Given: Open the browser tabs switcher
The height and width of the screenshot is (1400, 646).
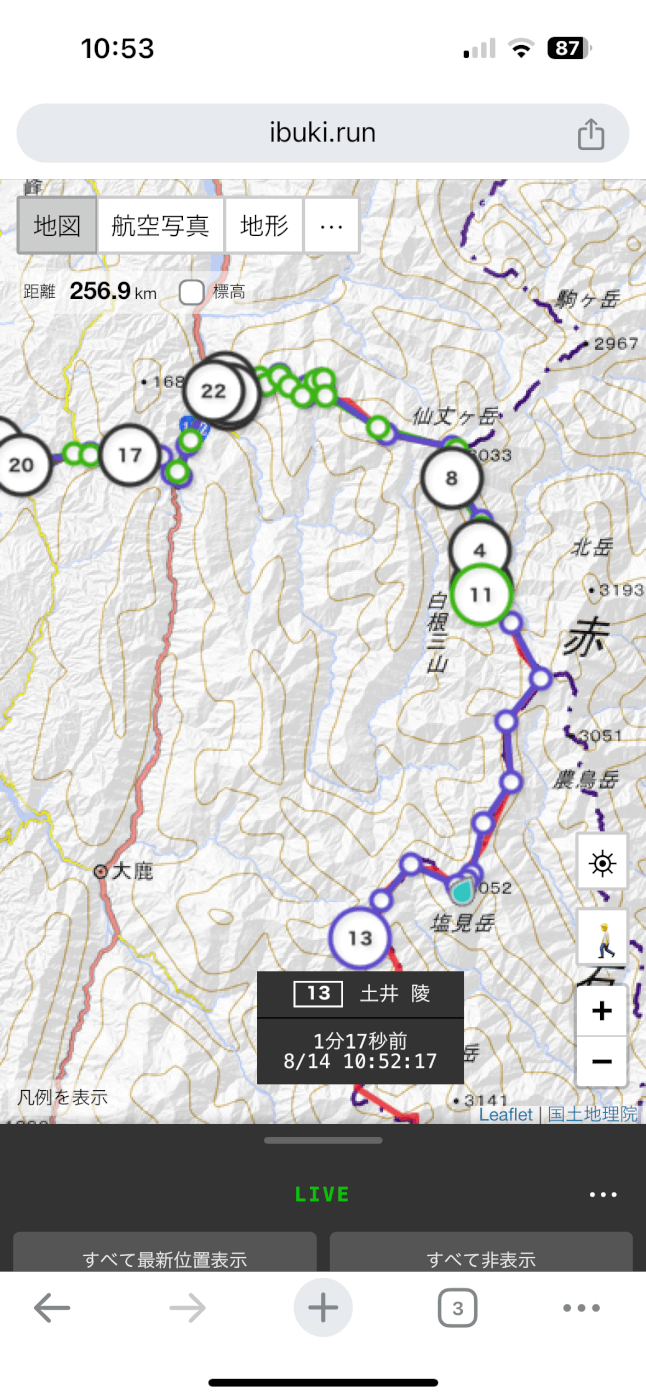Looking at the screenshot, I should pyautogui.click(x=457, y=1308).
